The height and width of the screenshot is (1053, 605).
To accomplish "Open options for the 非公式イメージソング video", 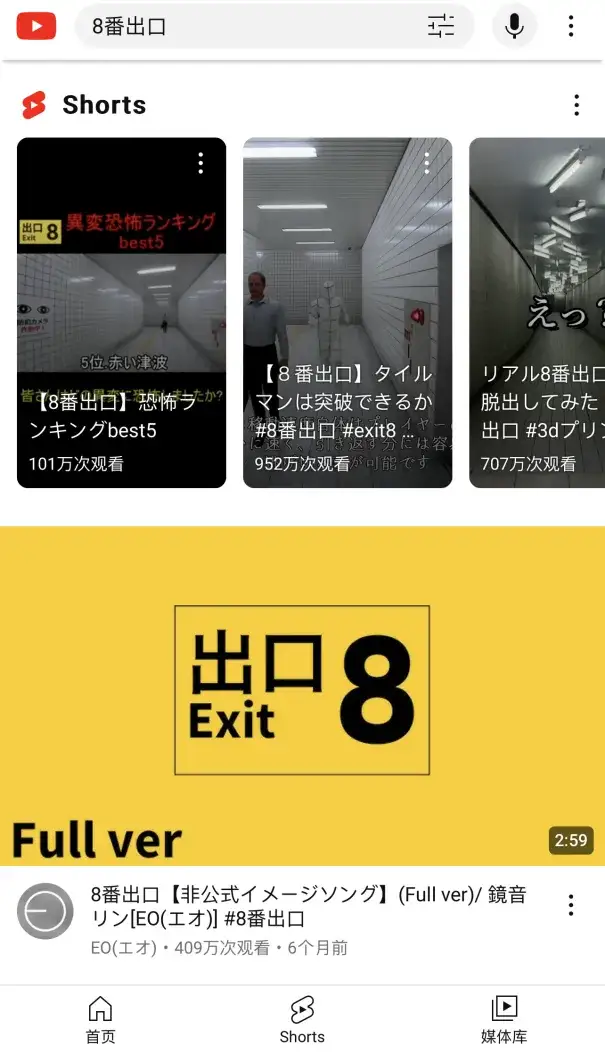I will [571, 906].
